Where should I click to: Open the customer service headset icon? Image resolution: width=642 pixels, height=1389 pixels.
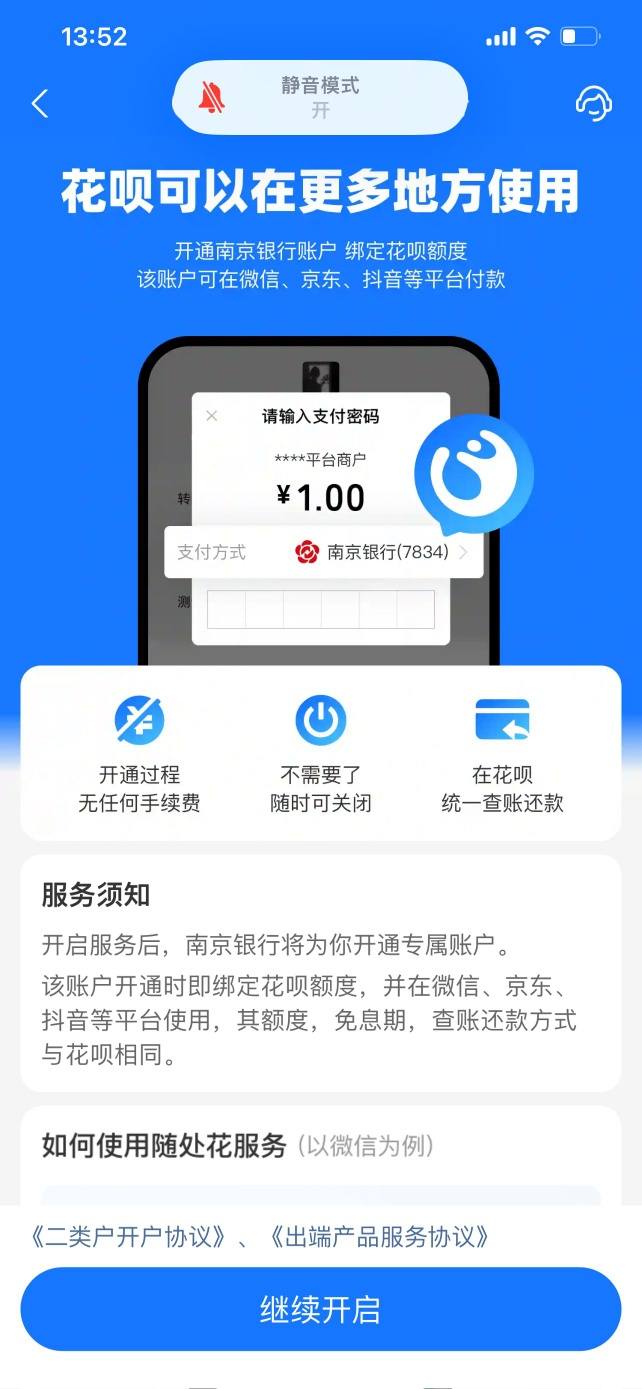[x=593, y=103]
